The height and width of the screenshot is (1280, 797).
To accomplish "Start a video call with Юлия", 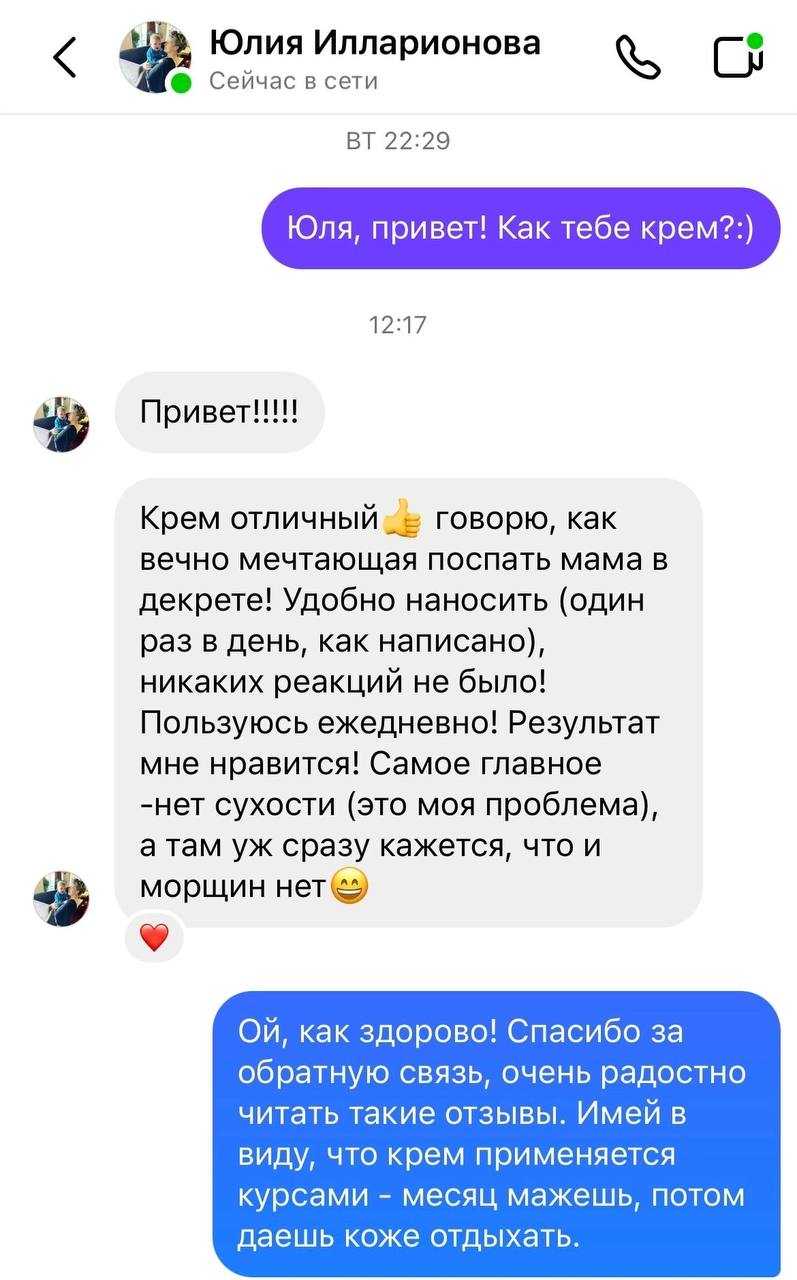I will [x=738, y=56].
